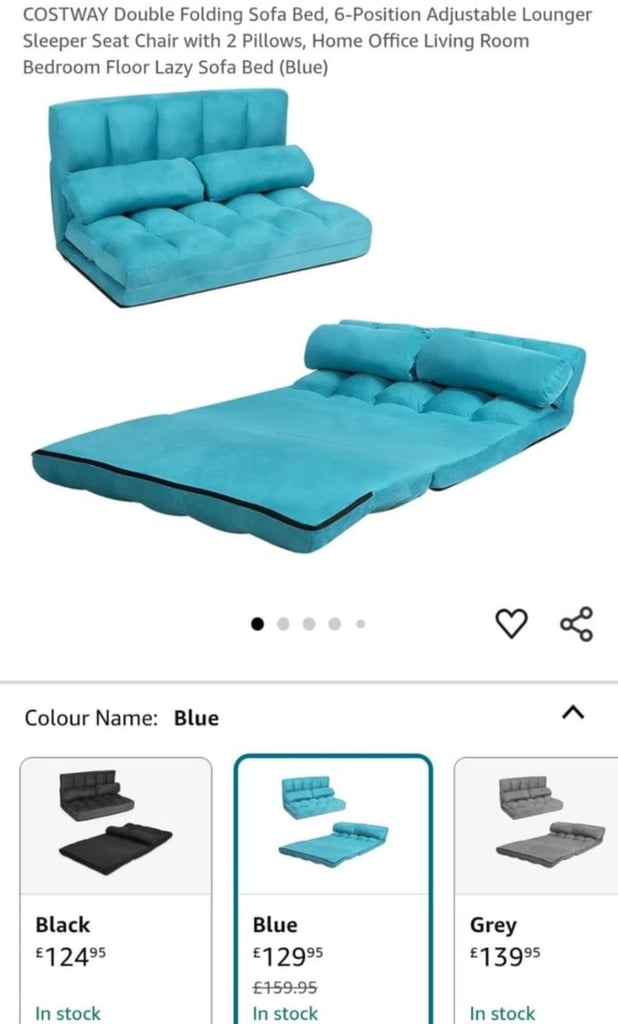618x1024 pixels.
Task: Add sofa bed to wish list heart
Action: tap(512, 623)
